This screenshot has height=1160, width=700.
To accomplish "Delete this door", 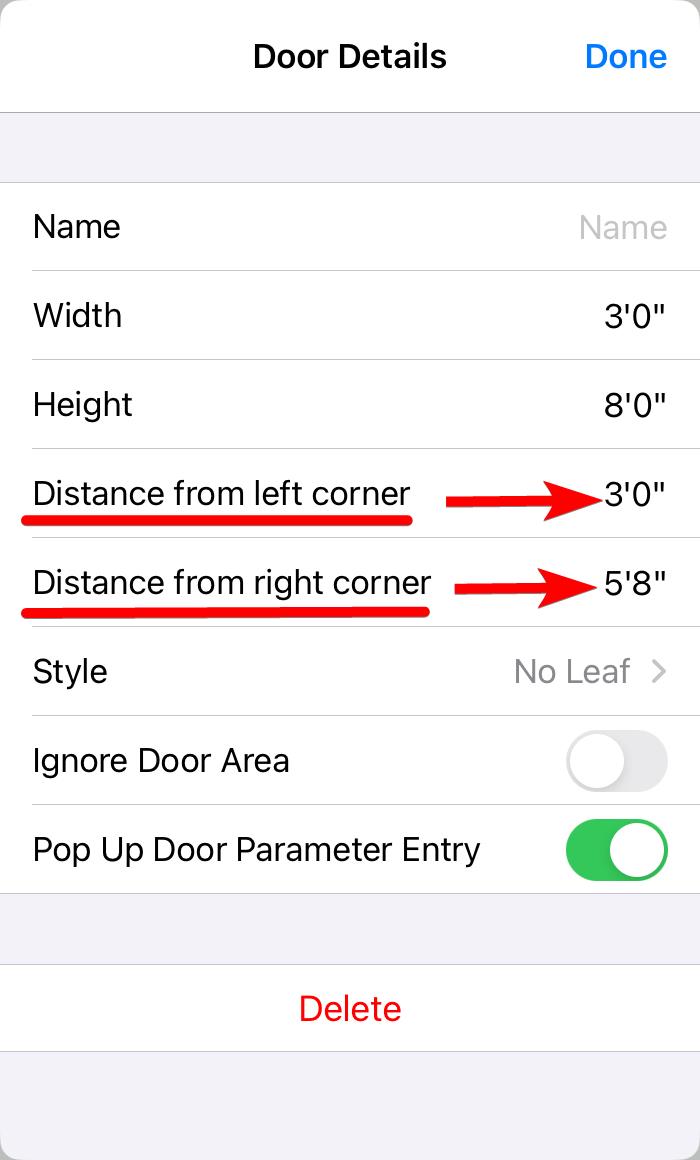I will point(350,1008).
